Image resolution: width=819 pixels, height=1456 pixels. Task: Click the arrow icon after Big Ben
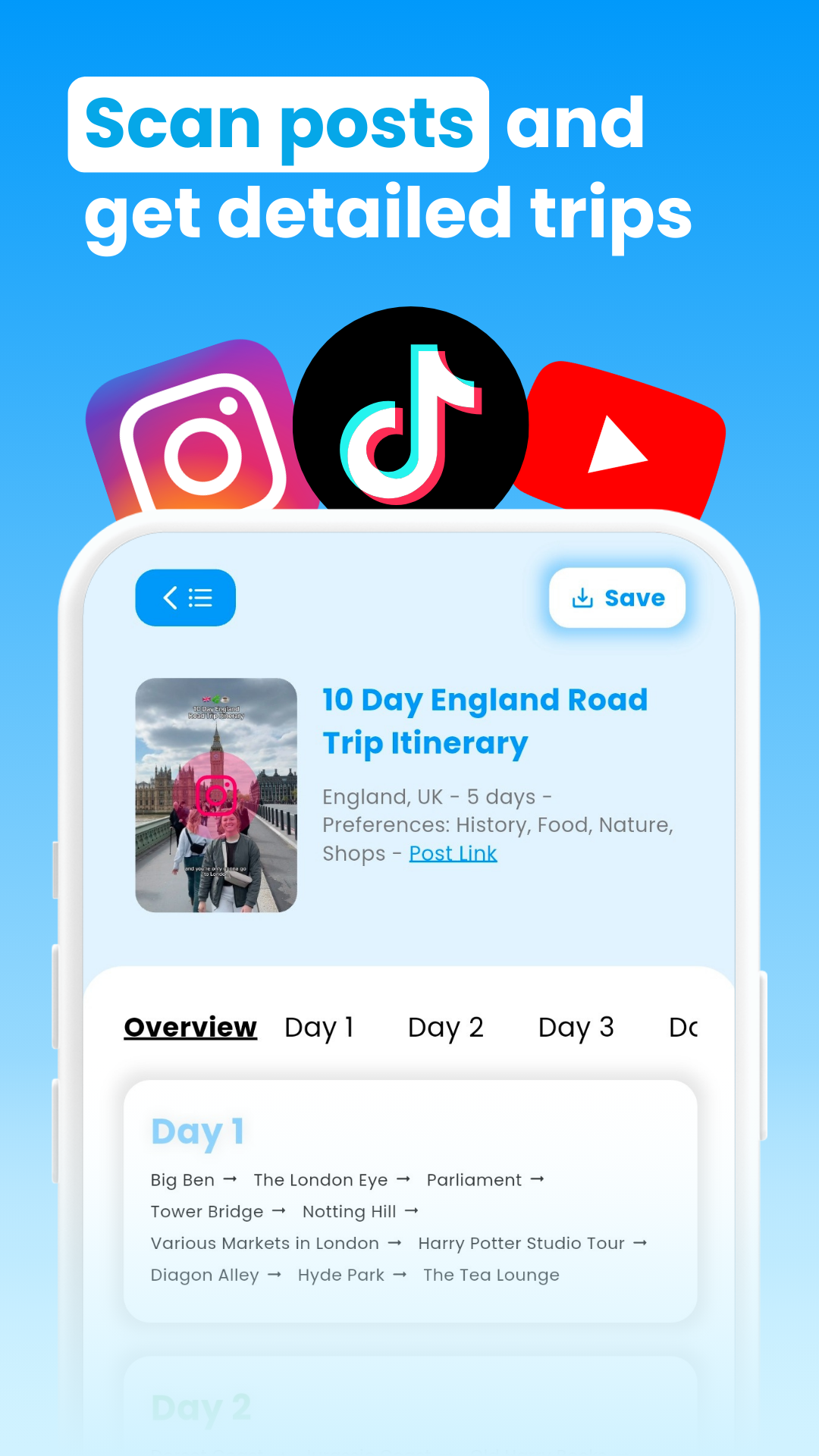[x=231, y=1179]
